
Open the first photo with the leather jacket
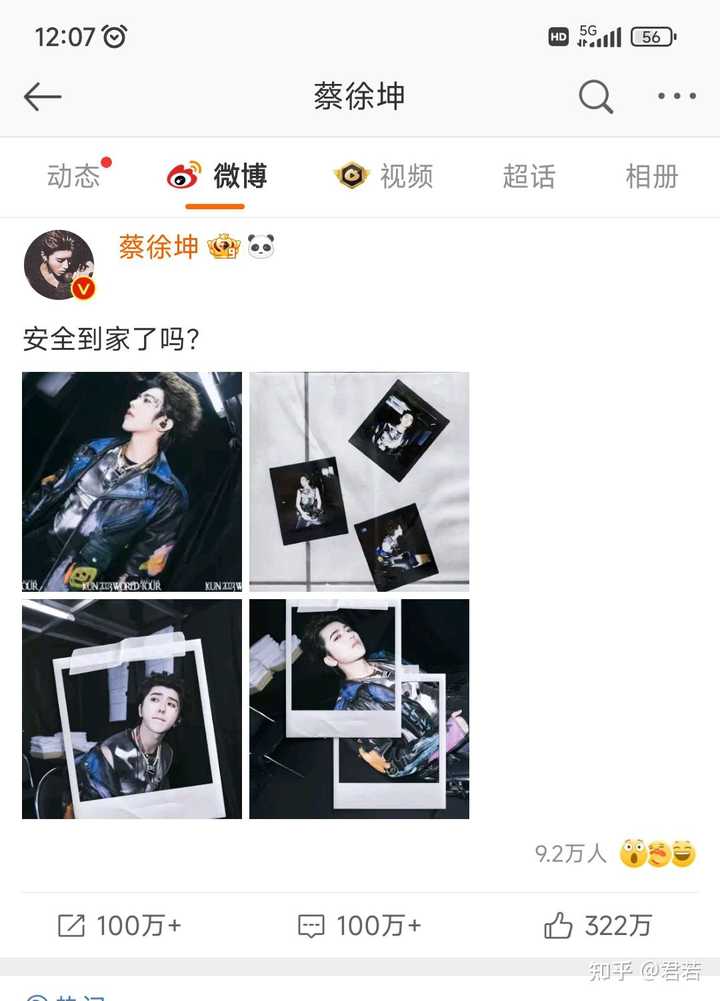click(132, 482)
